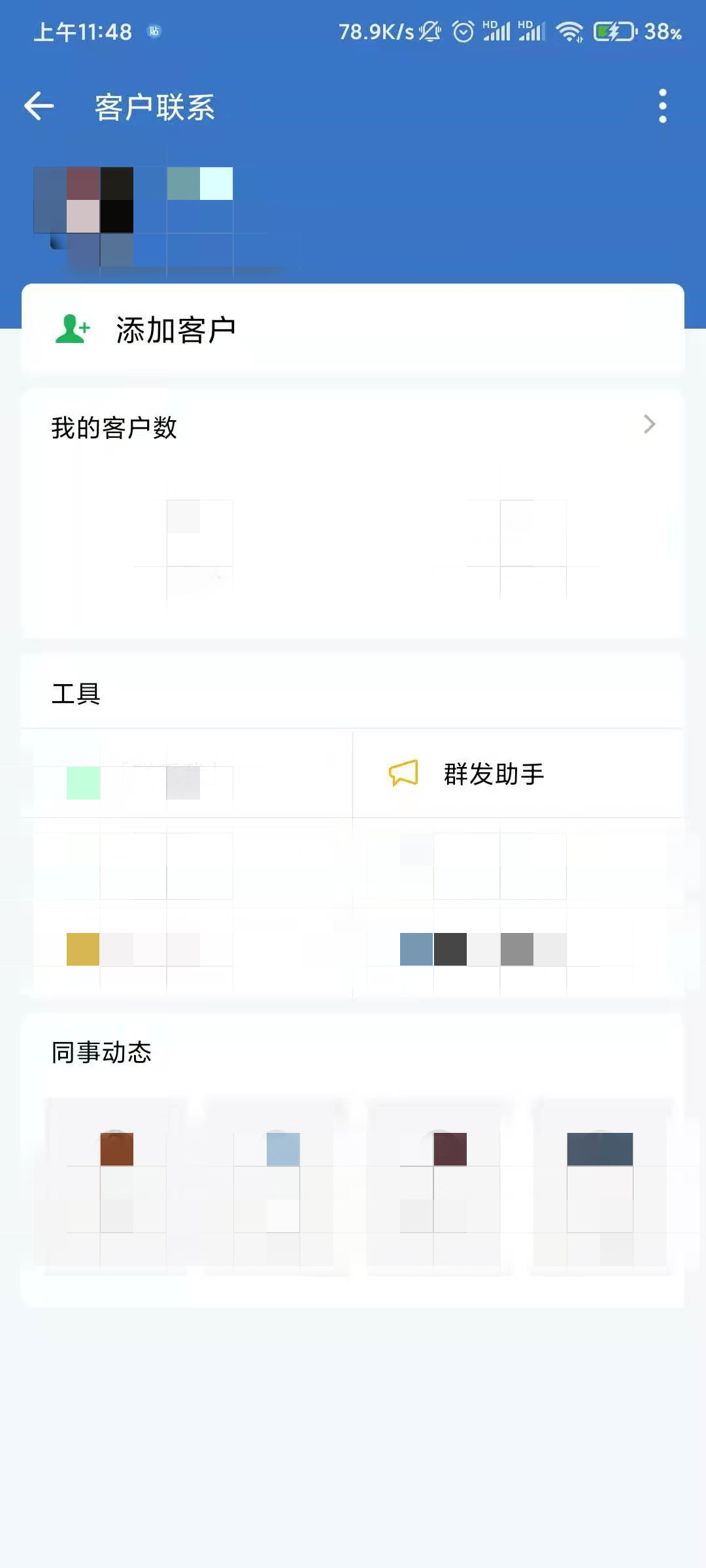The width and height of the screenshot is (706, 1568).
Task: Open the first colleague update under 同事动态
Action: (x=116, y=1183)
